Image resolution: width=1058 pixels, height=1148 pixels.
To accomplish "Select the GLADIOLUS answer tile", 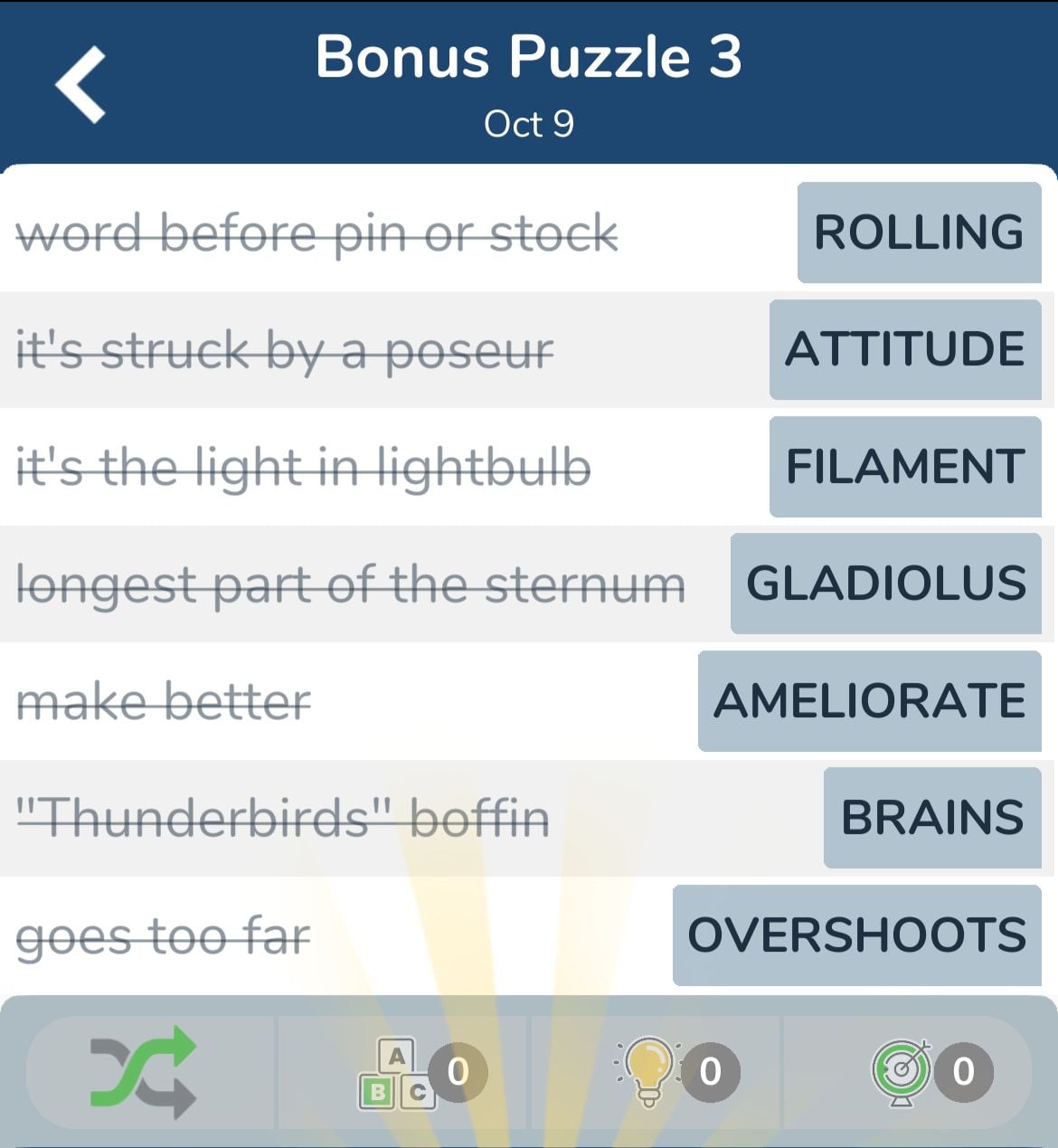I will click(886, 583).
